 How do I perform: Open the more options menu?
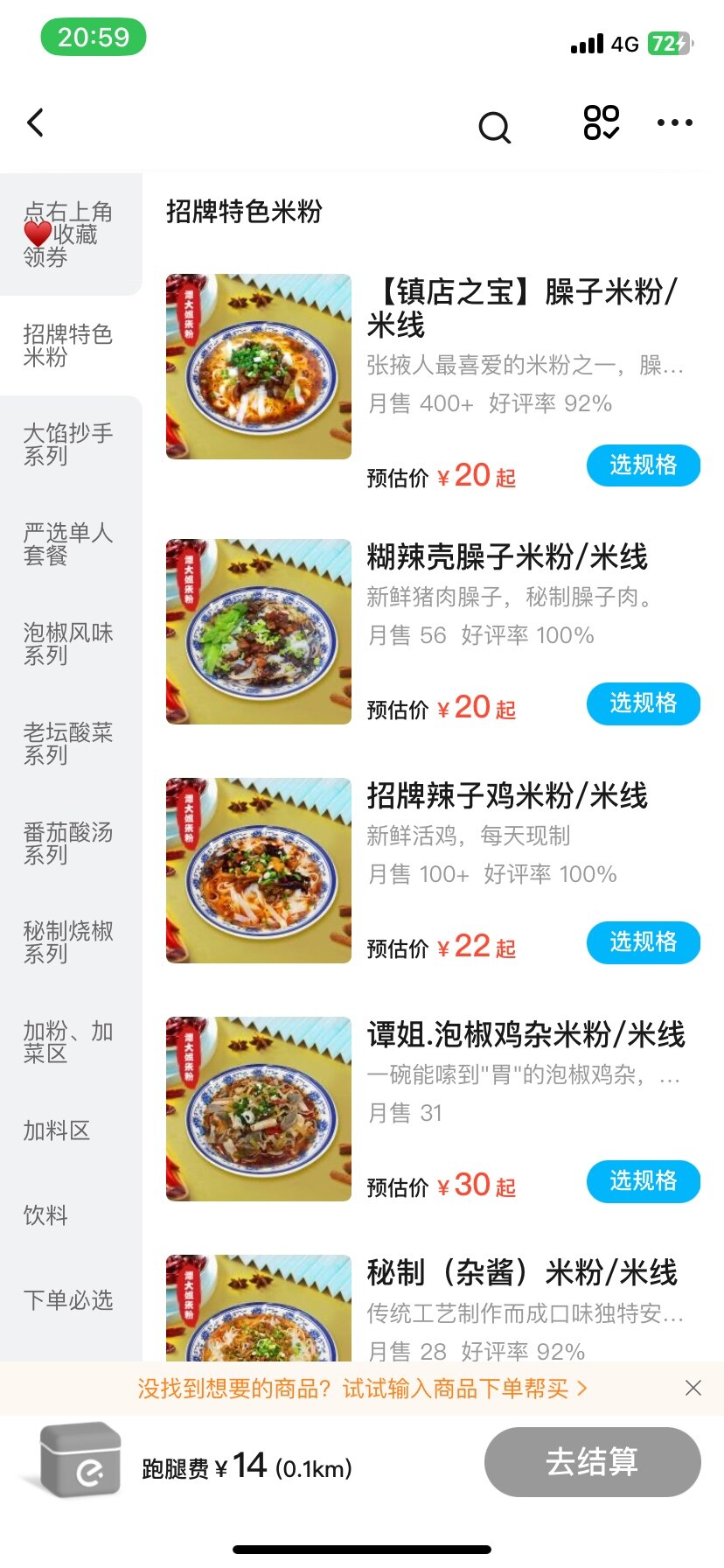[x=674, y=123]
